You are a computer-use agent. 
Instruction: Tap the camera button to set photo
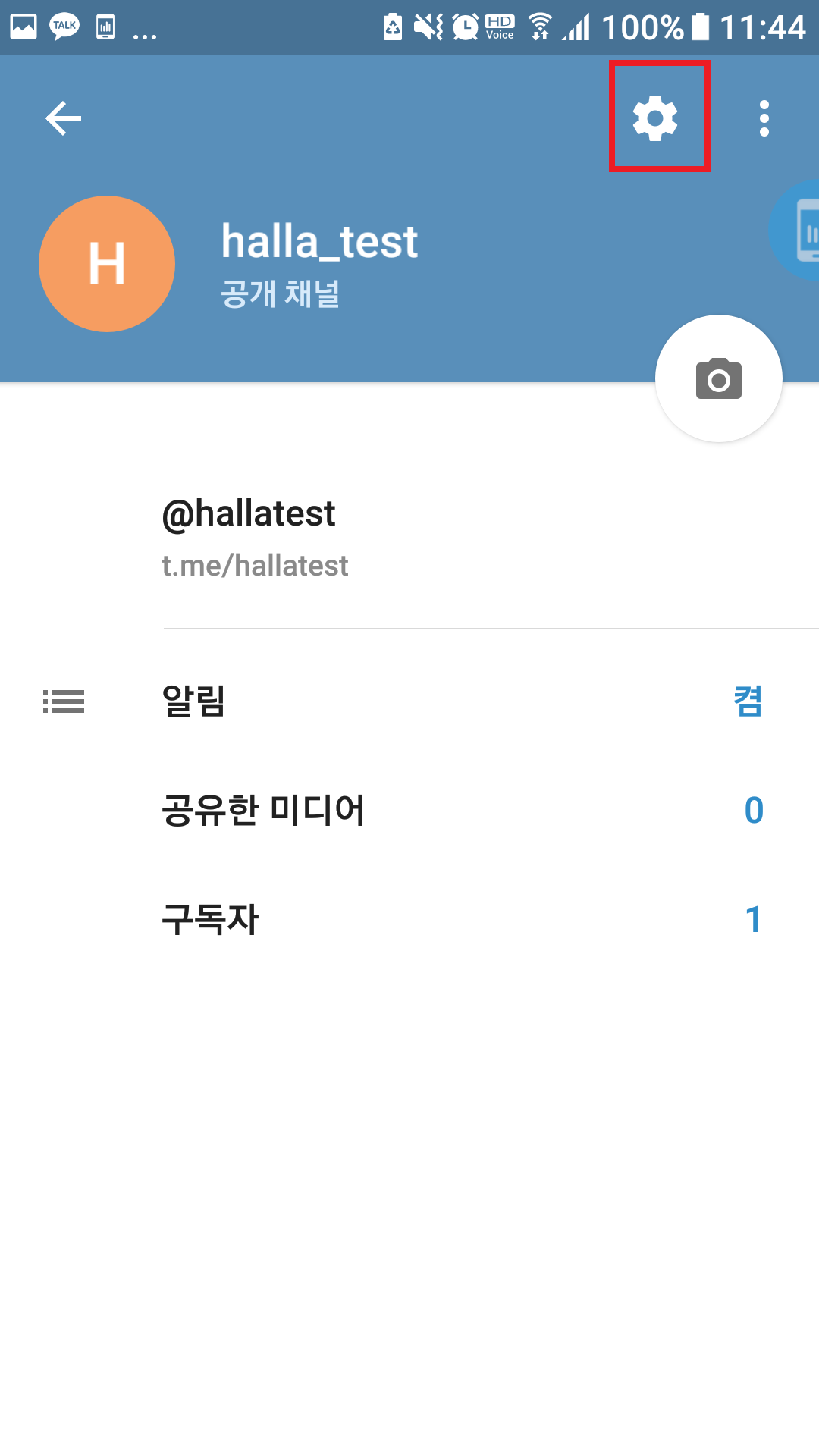718,378
